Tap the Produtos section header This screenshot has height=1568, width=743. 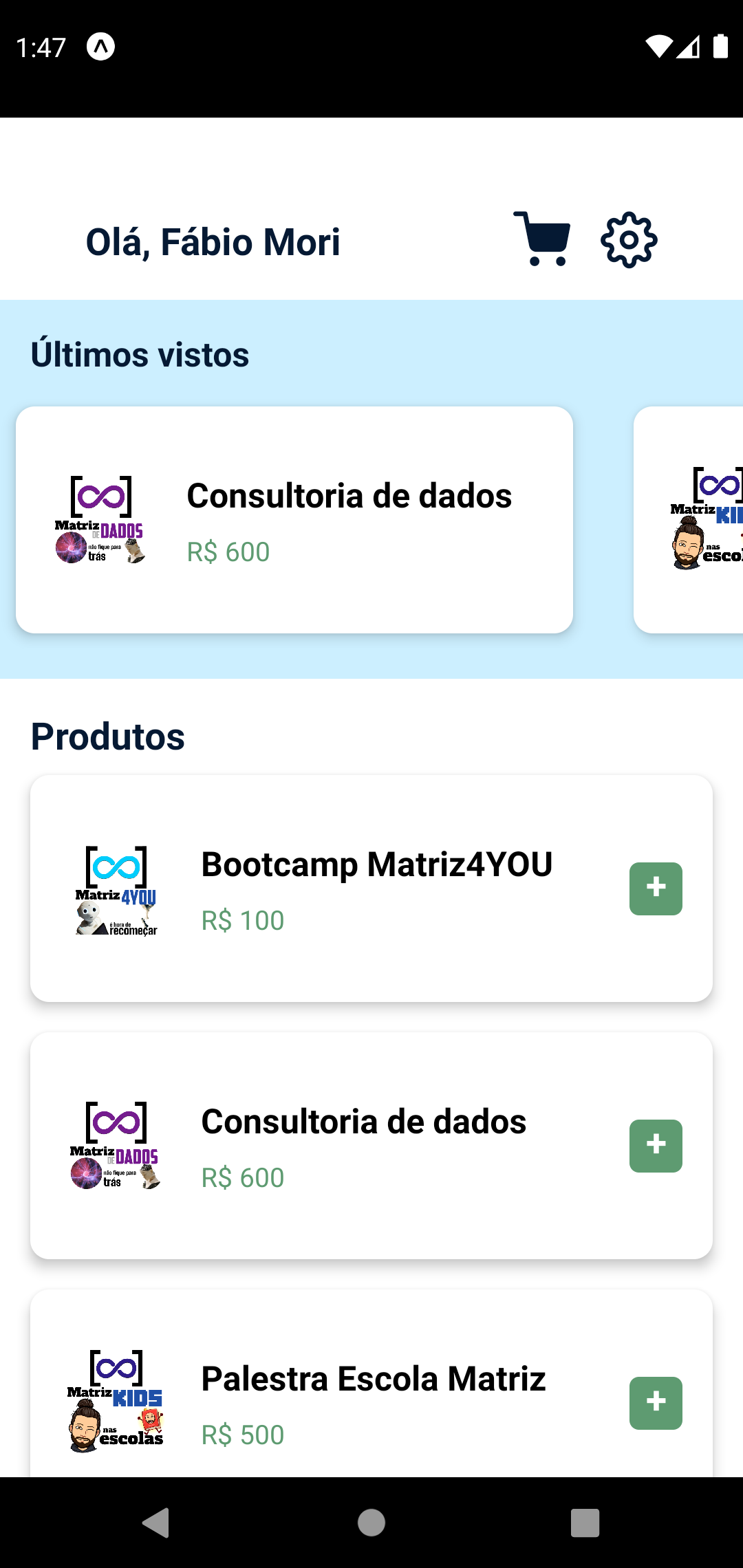click(x=107, y=737)
